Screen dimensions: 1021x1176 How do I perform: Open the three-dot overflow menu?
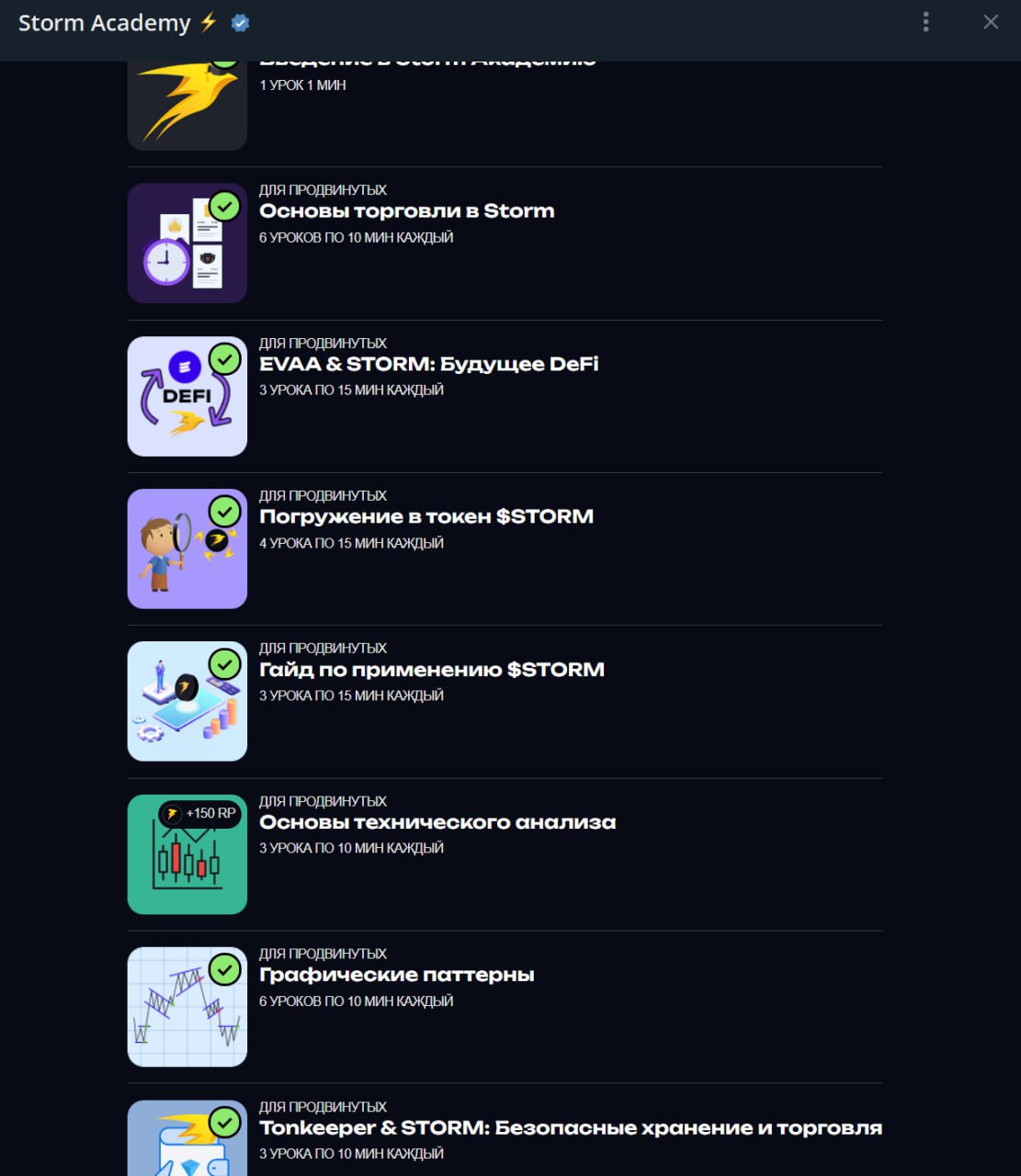925,22
